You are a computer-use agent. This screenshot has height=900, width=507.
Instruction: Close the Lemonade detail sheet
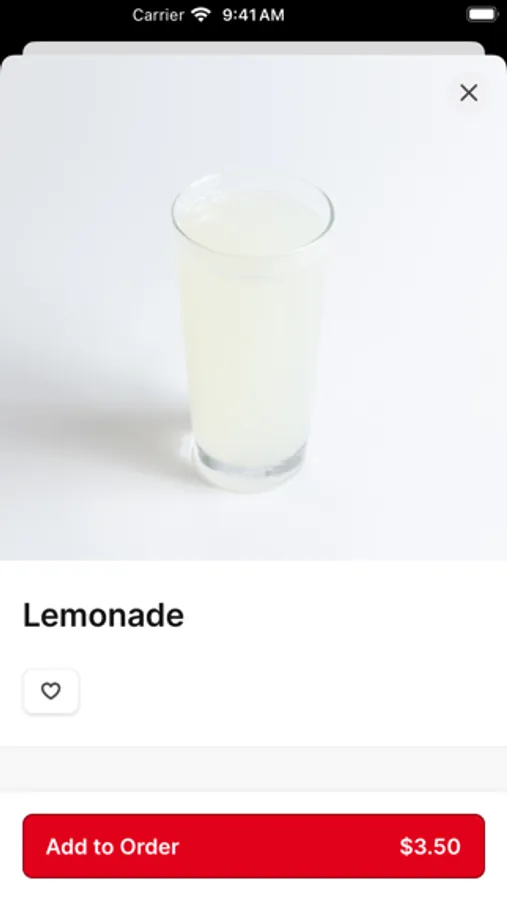(469, 92)
